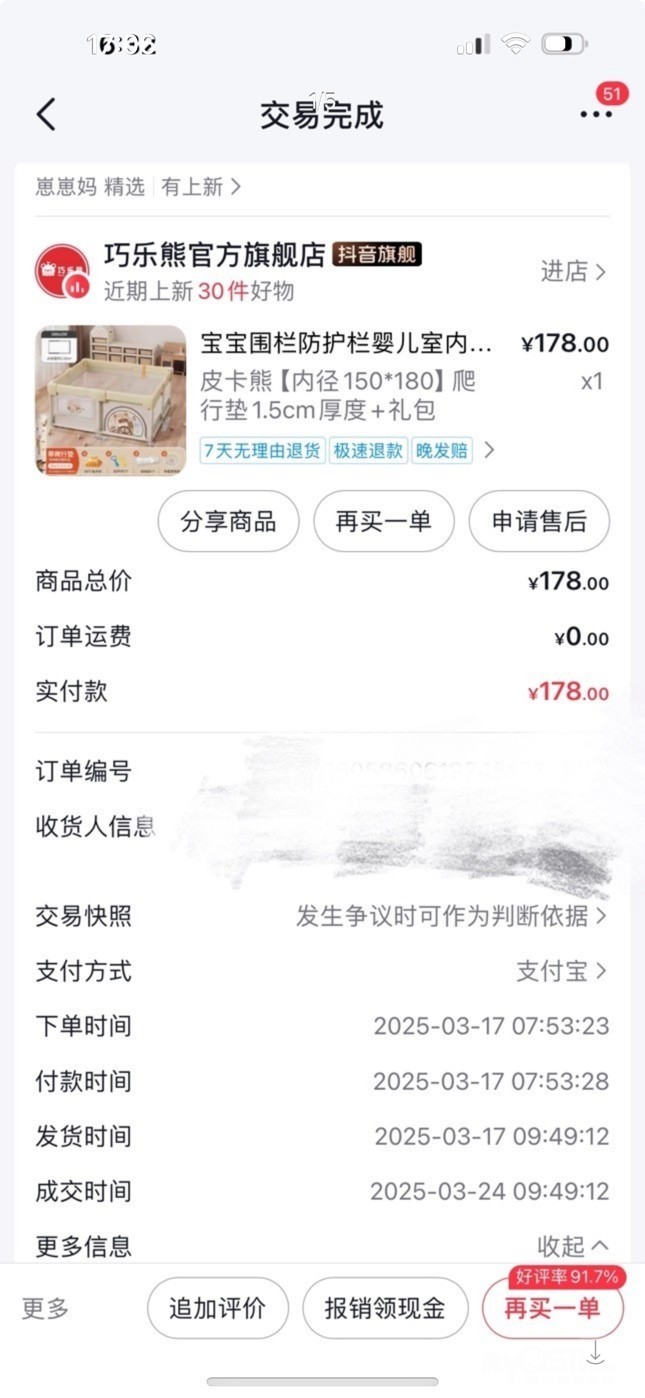Tap the red 再买一单 bottom button

(552, 1308)
